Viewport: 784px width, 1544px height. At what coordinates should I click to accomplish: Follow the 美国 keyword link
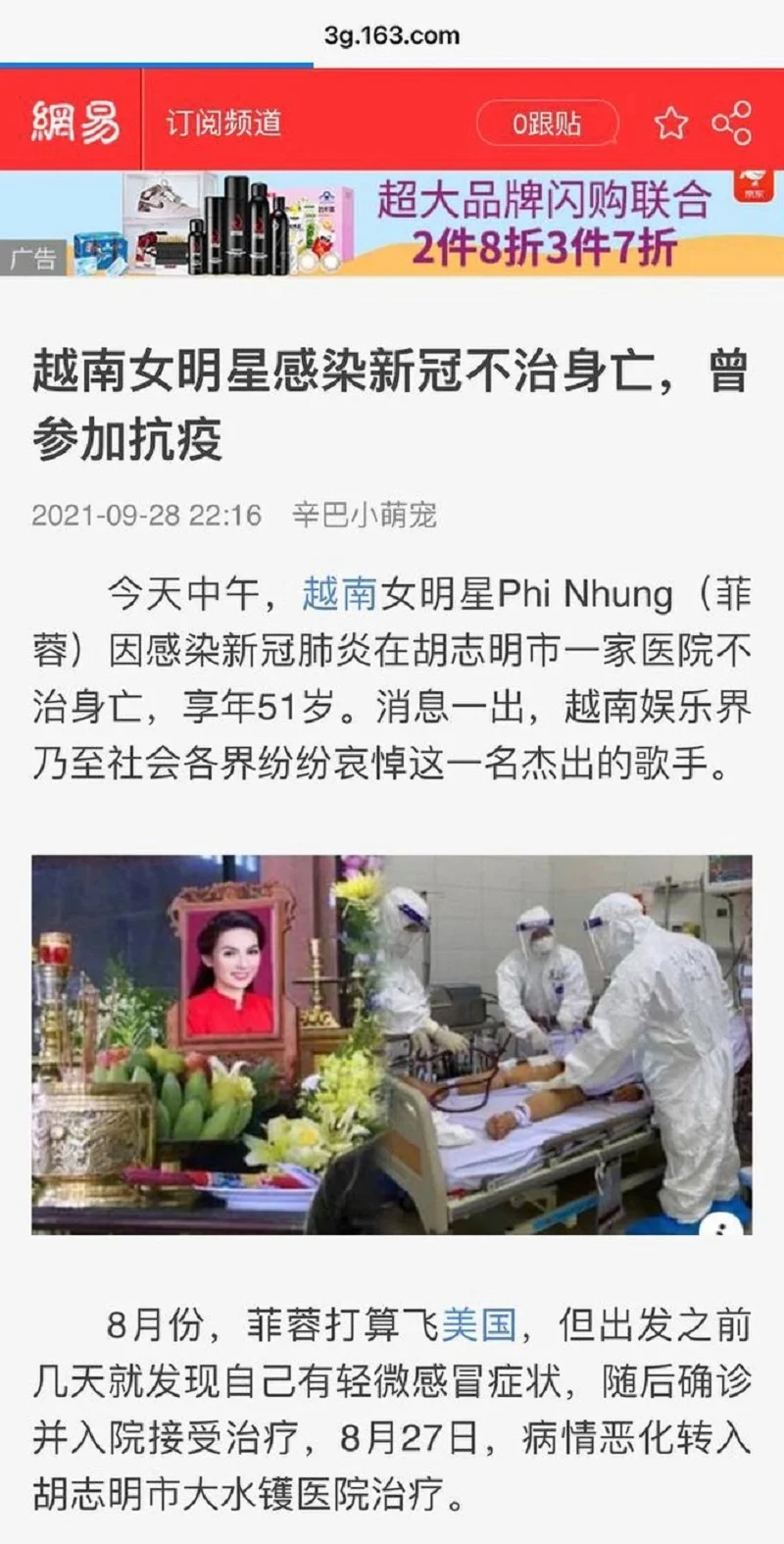click(479, 1324)
